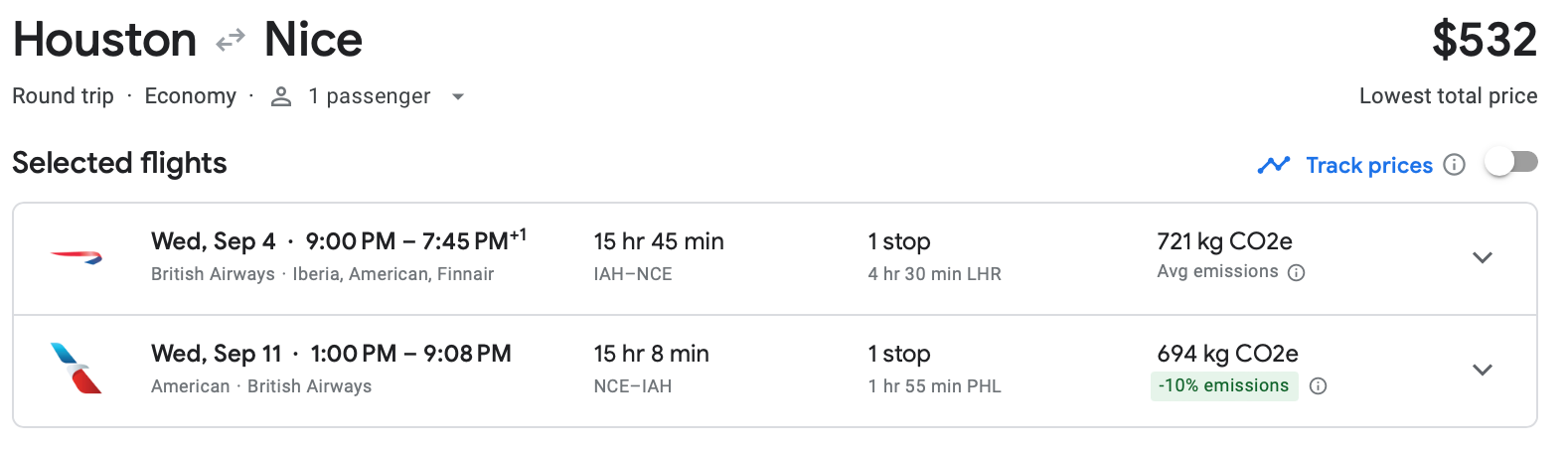Show info about Track prices

[1454, 165]
